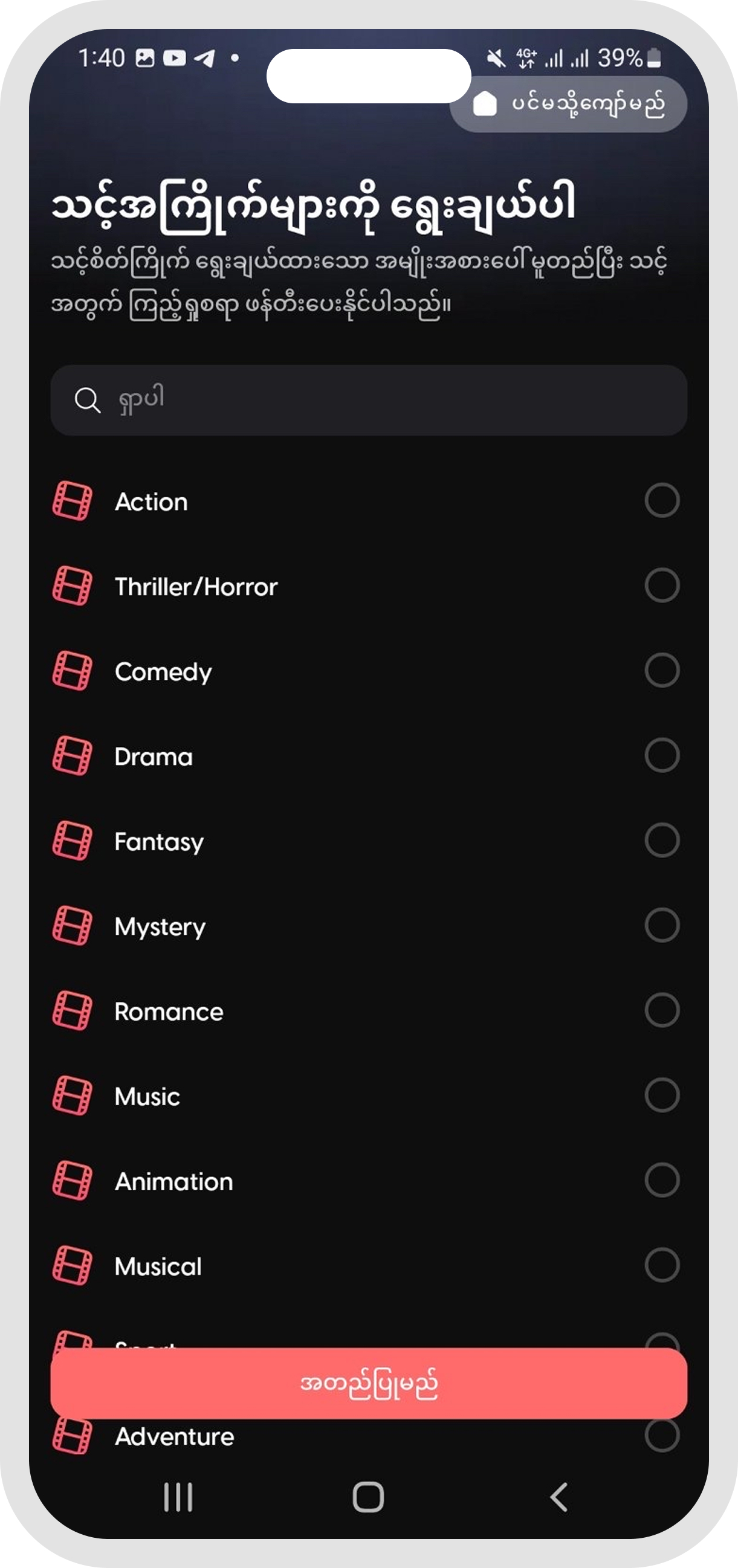Confirm selections with the red button
738x1568 pixels.
pos(368,1384)
